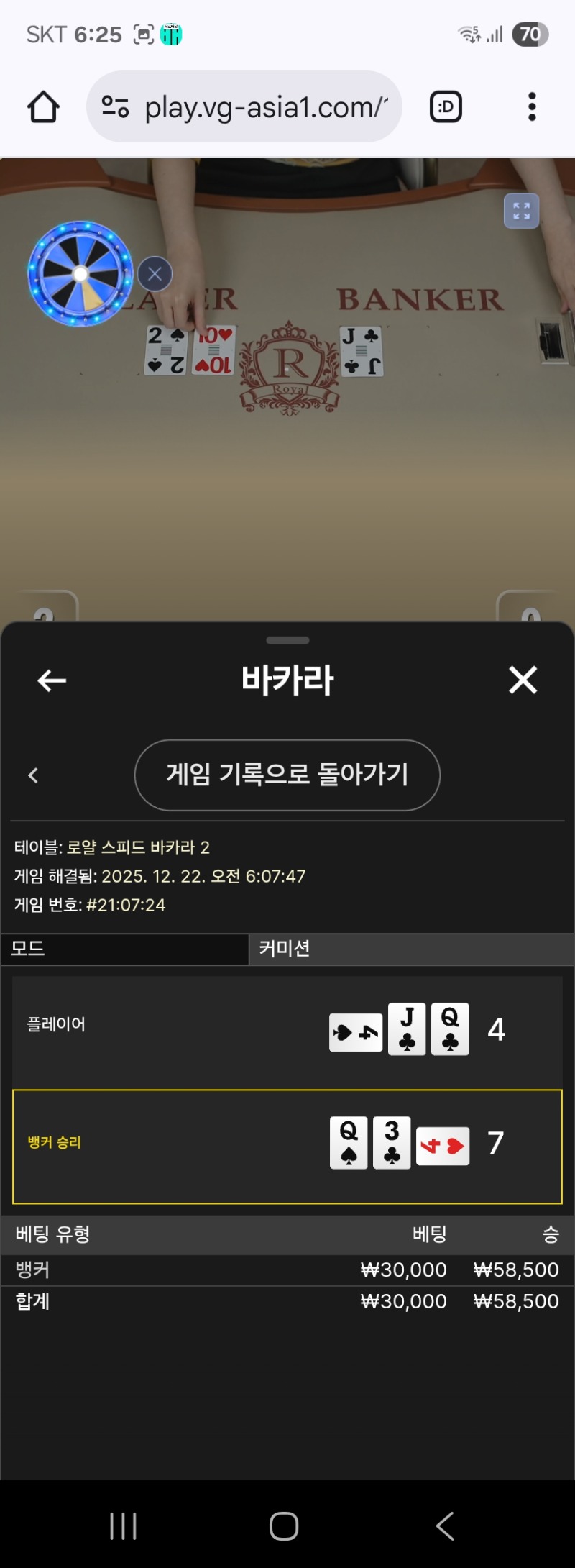Go back with the 바카라 back arrow

pos(52,680)
